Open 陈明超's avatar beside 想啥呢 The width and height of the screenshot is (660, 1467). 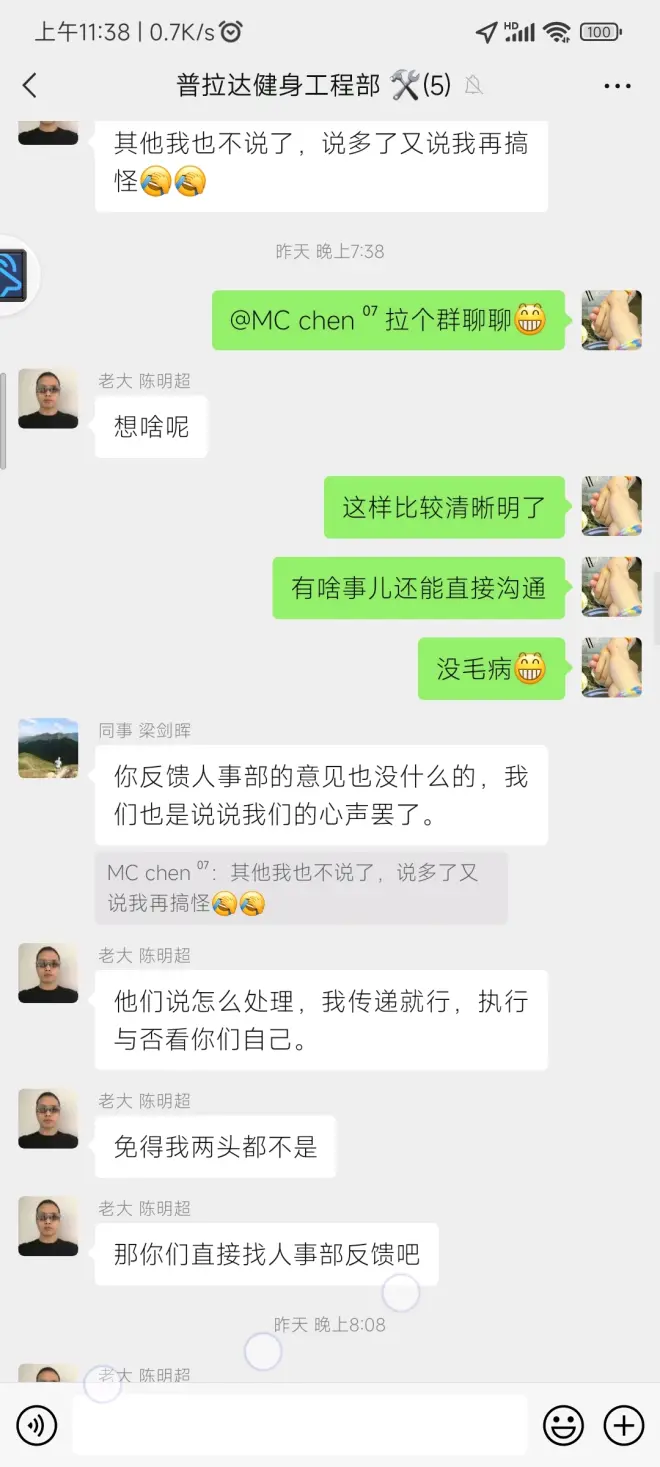pos(48,399)
